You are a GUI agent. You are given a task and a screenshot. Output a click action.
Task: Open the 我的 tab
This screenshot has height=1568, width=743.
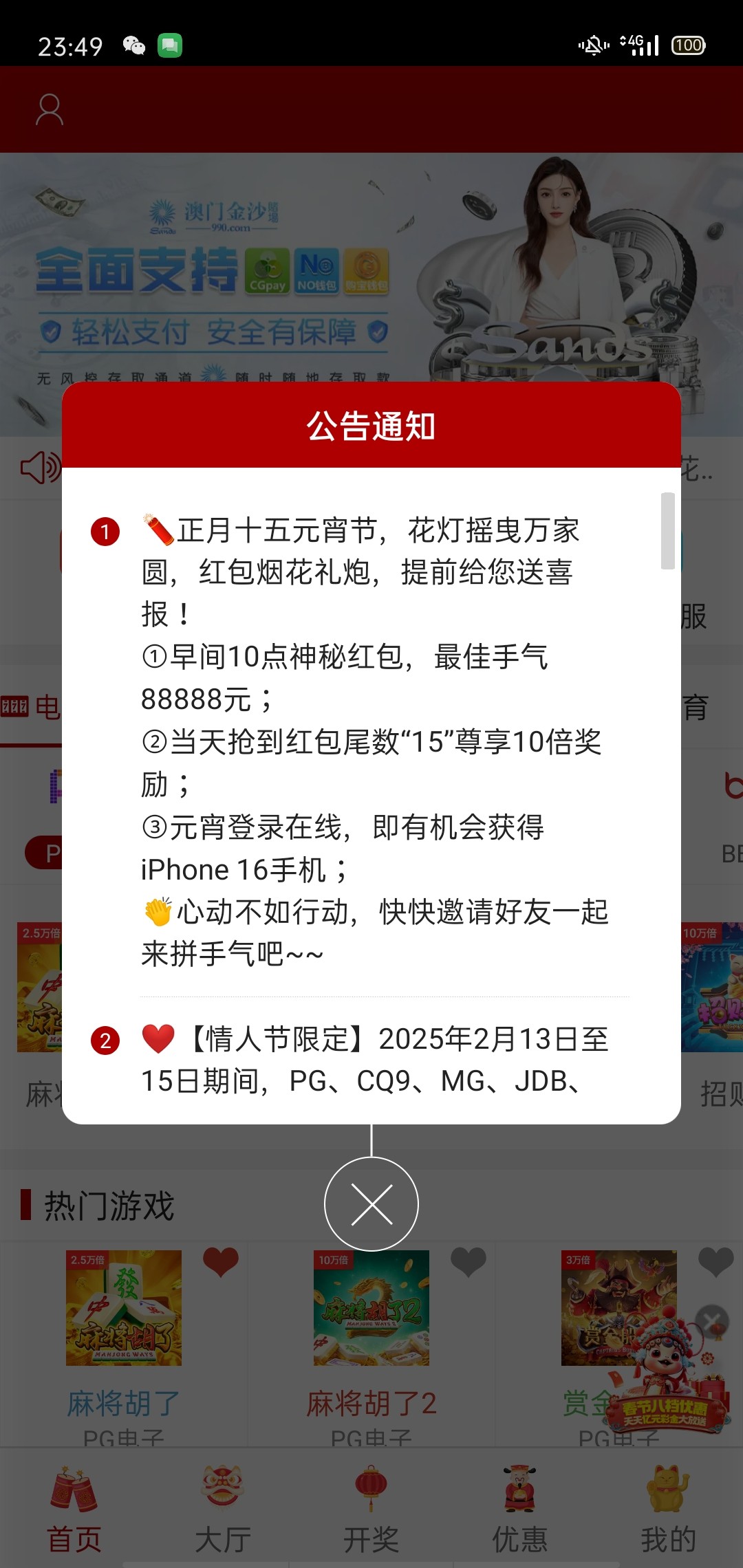669,1510
